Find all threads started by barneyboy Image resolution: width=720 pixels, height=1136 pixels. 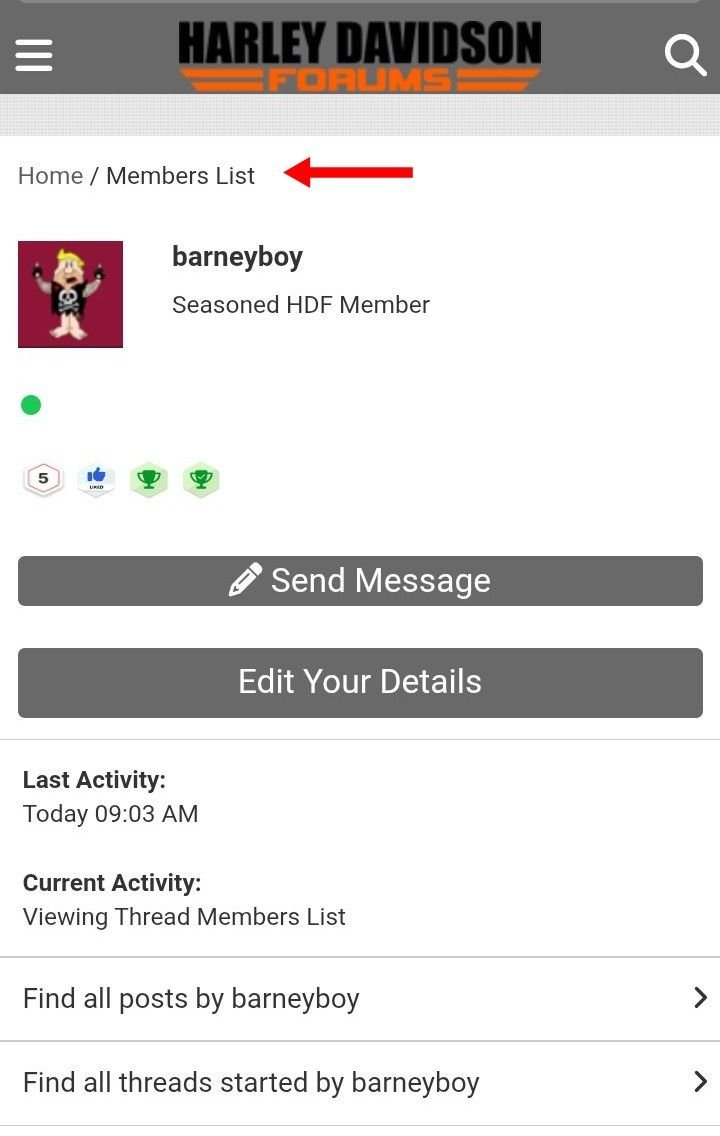click(x=360, y=1082)
